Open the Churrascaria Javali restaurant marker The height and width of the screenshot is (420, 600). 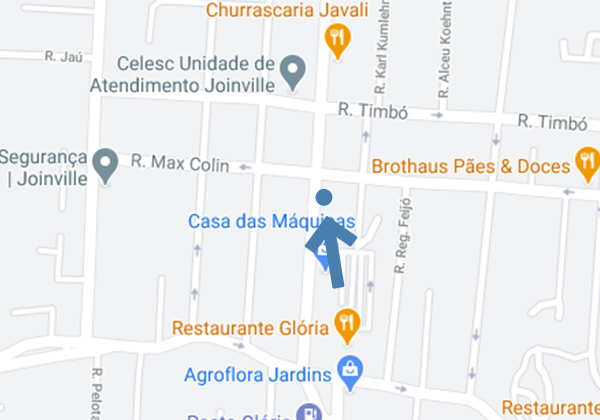339,40
